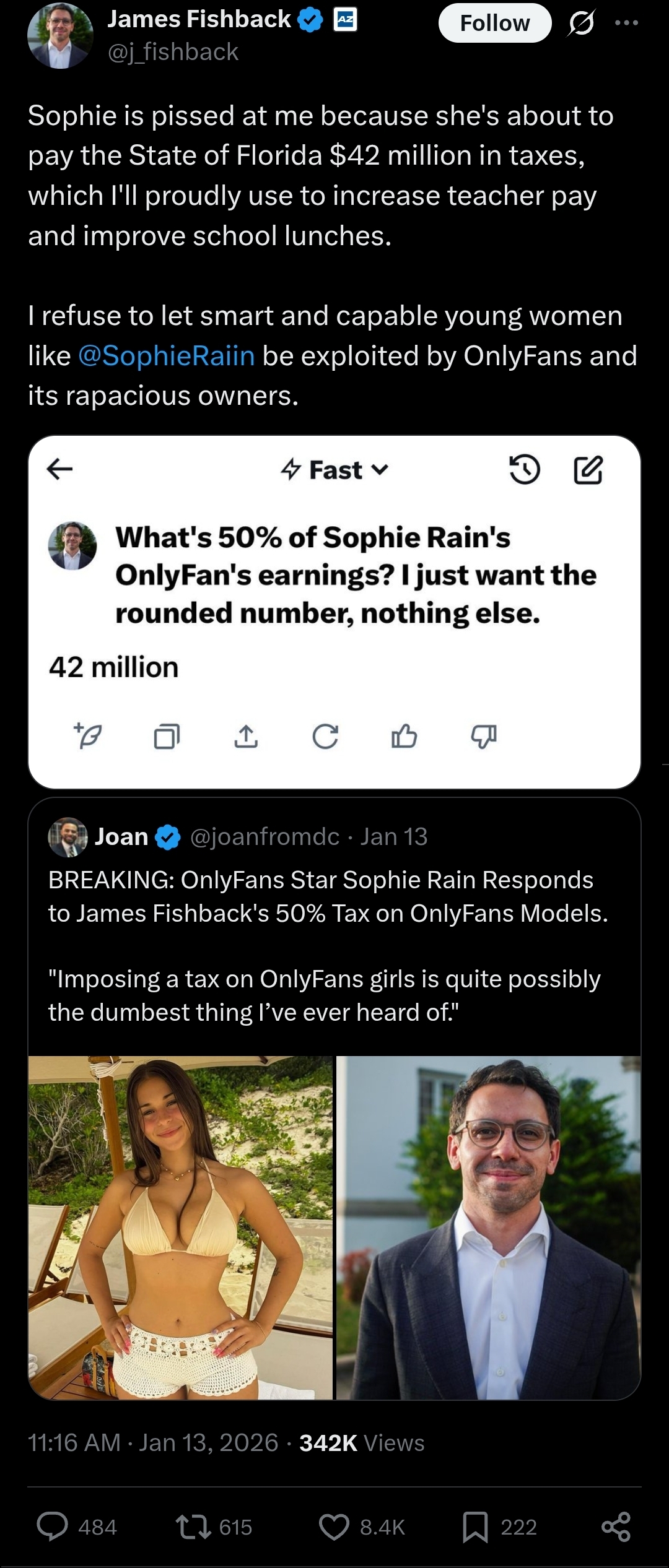Share this post

616,1527
